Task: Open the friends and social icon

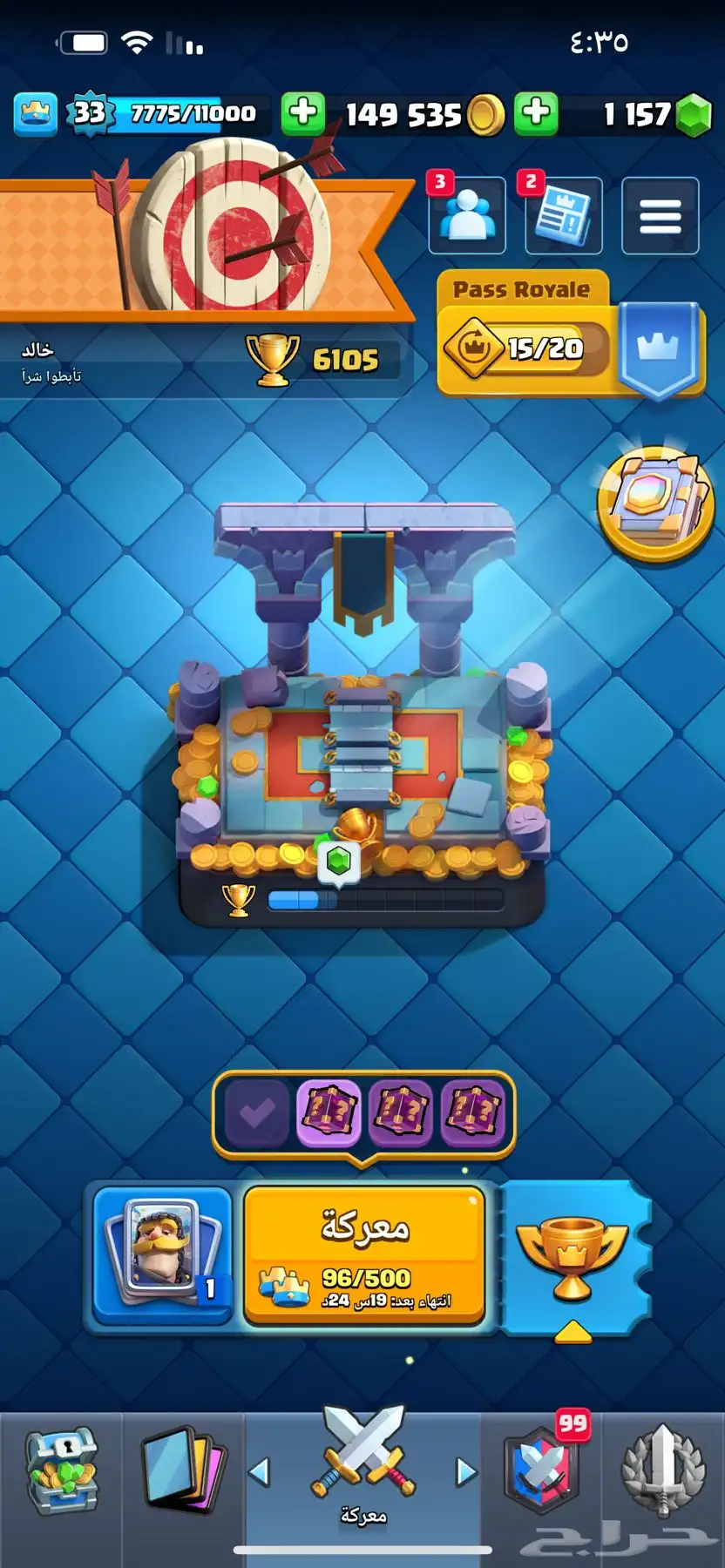Action: (x=468, y=214)
